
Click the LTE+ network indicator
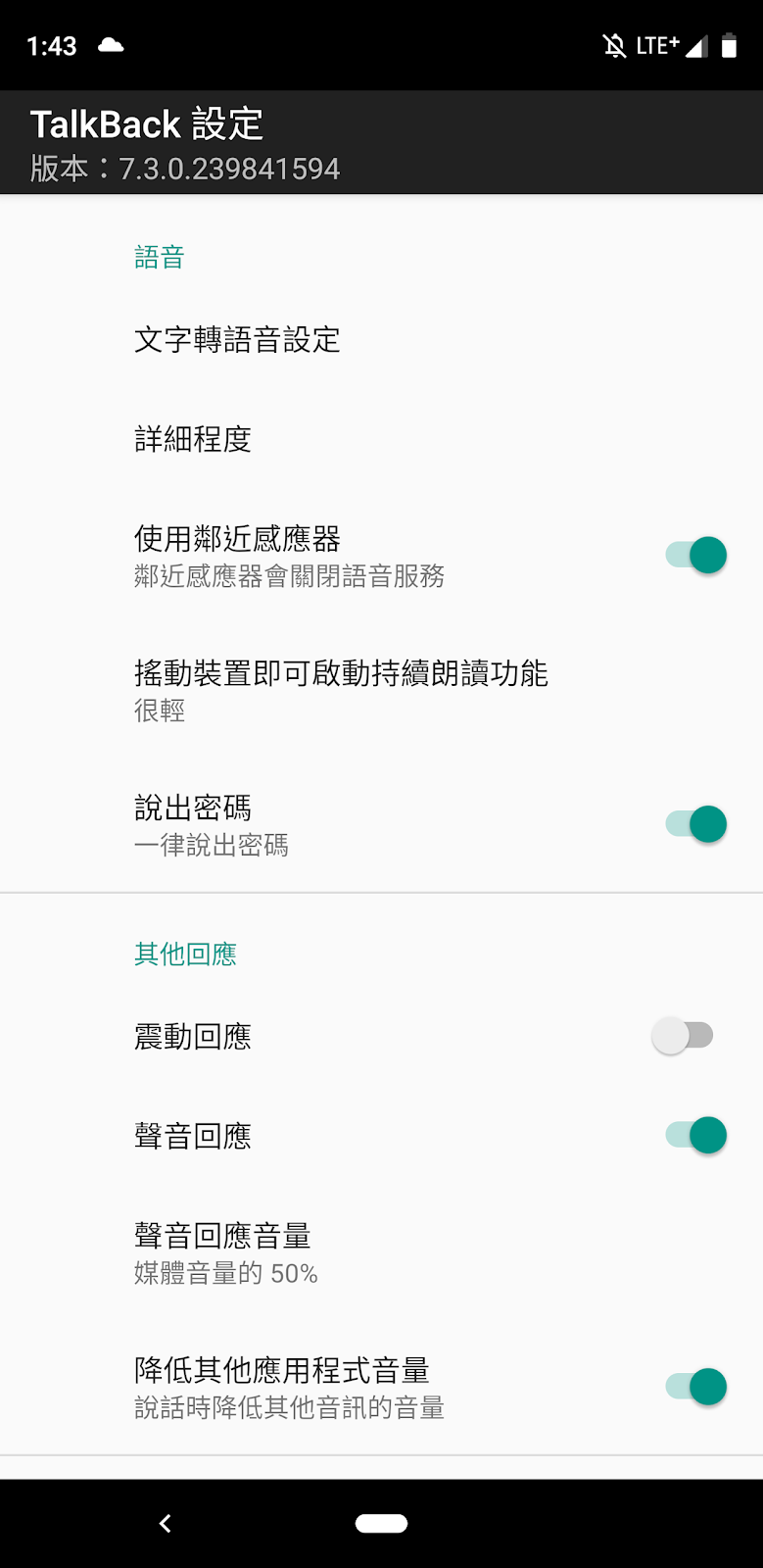tap(659, 44)
